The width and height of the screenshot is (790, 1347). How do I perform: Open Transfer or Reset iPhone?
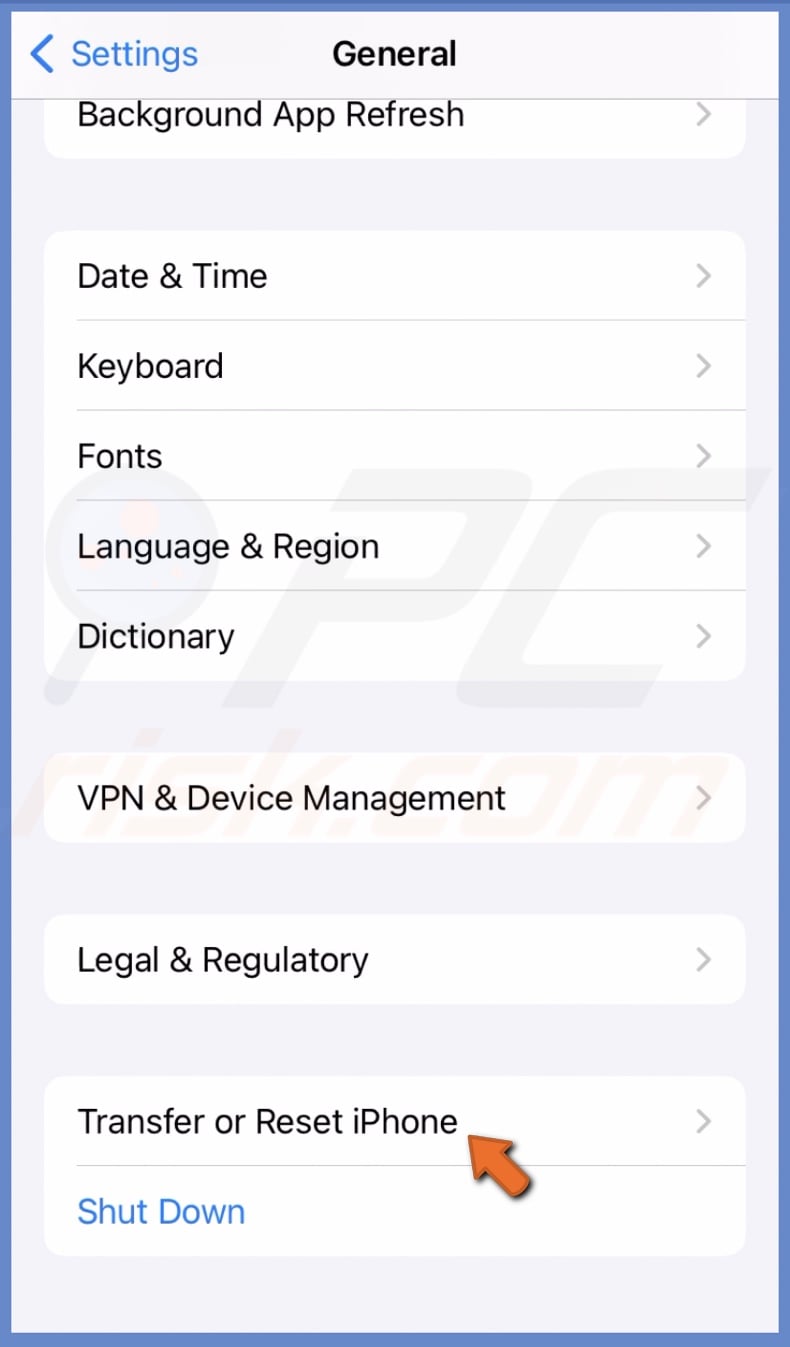point(265,1121)
